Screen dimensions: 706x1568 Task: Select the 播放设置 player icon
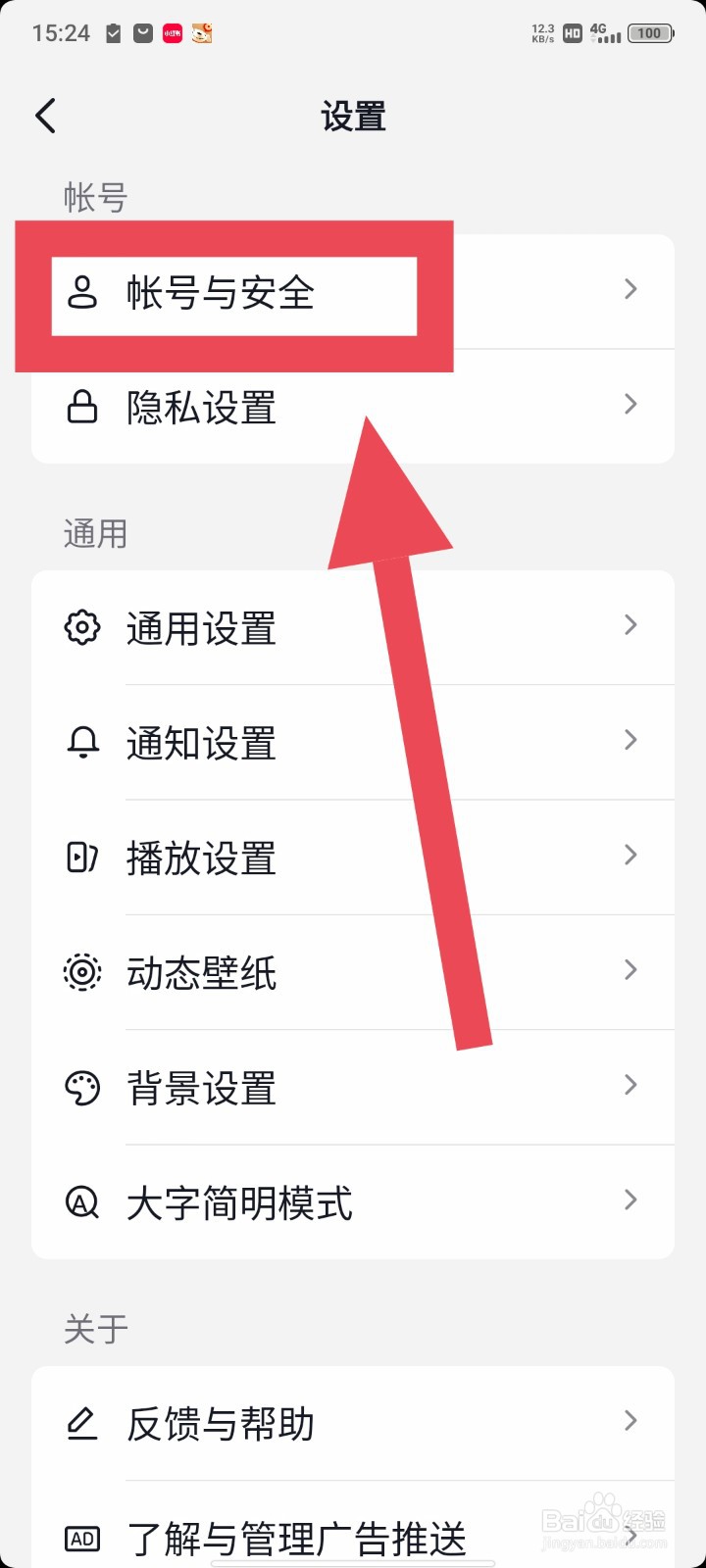coord(82,857)
